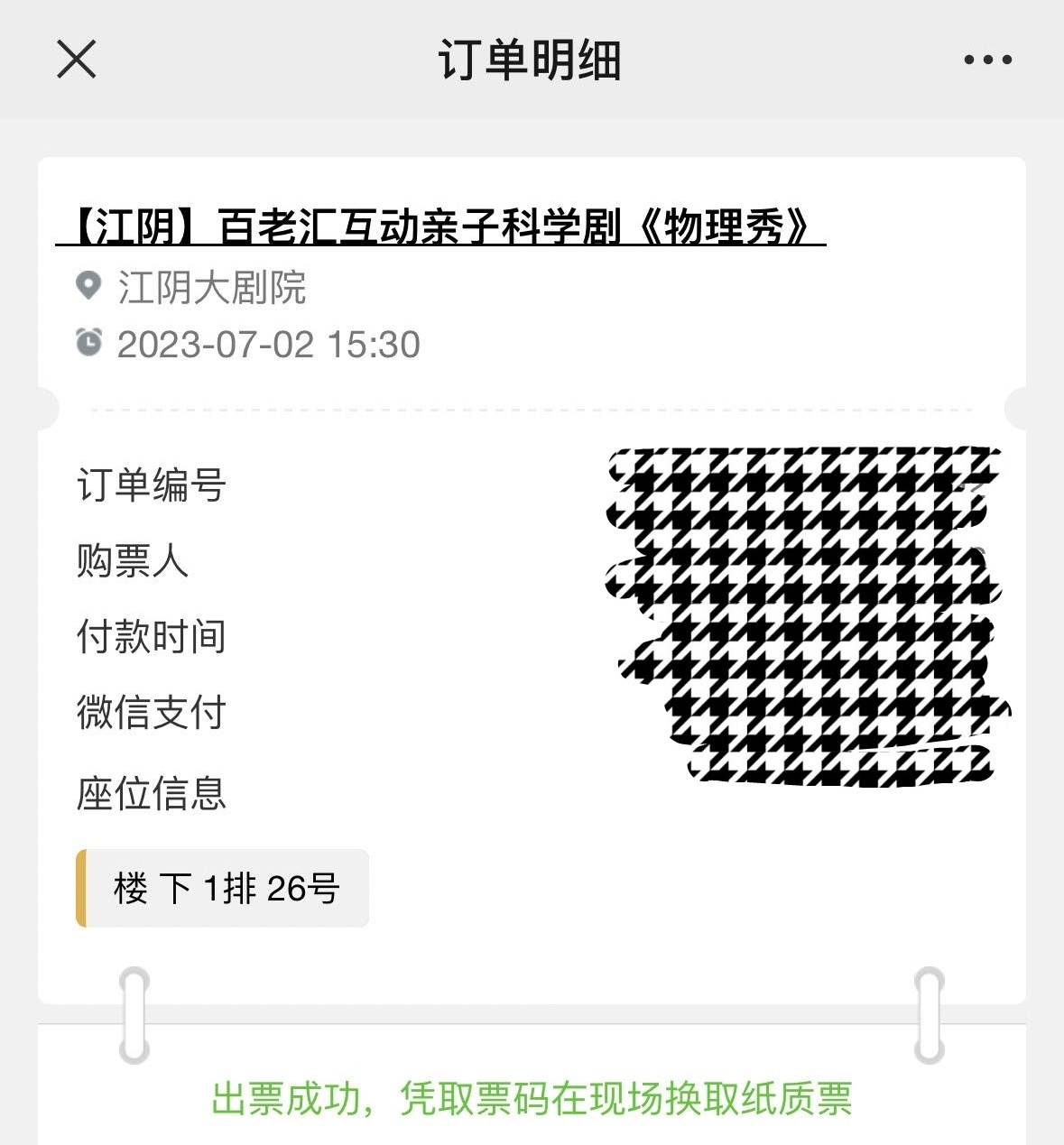The height and width of the screenshot is (1145, 1064).
Task: Open the three-dot overflow menu
Action: click(987, 60)
